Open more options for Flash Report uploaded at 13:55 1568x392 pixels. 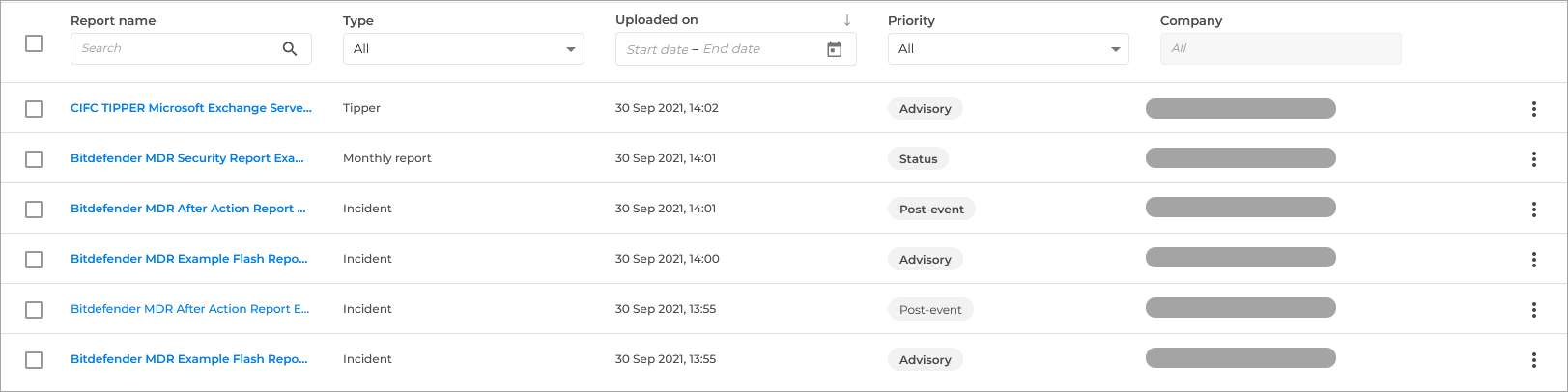1534,360
